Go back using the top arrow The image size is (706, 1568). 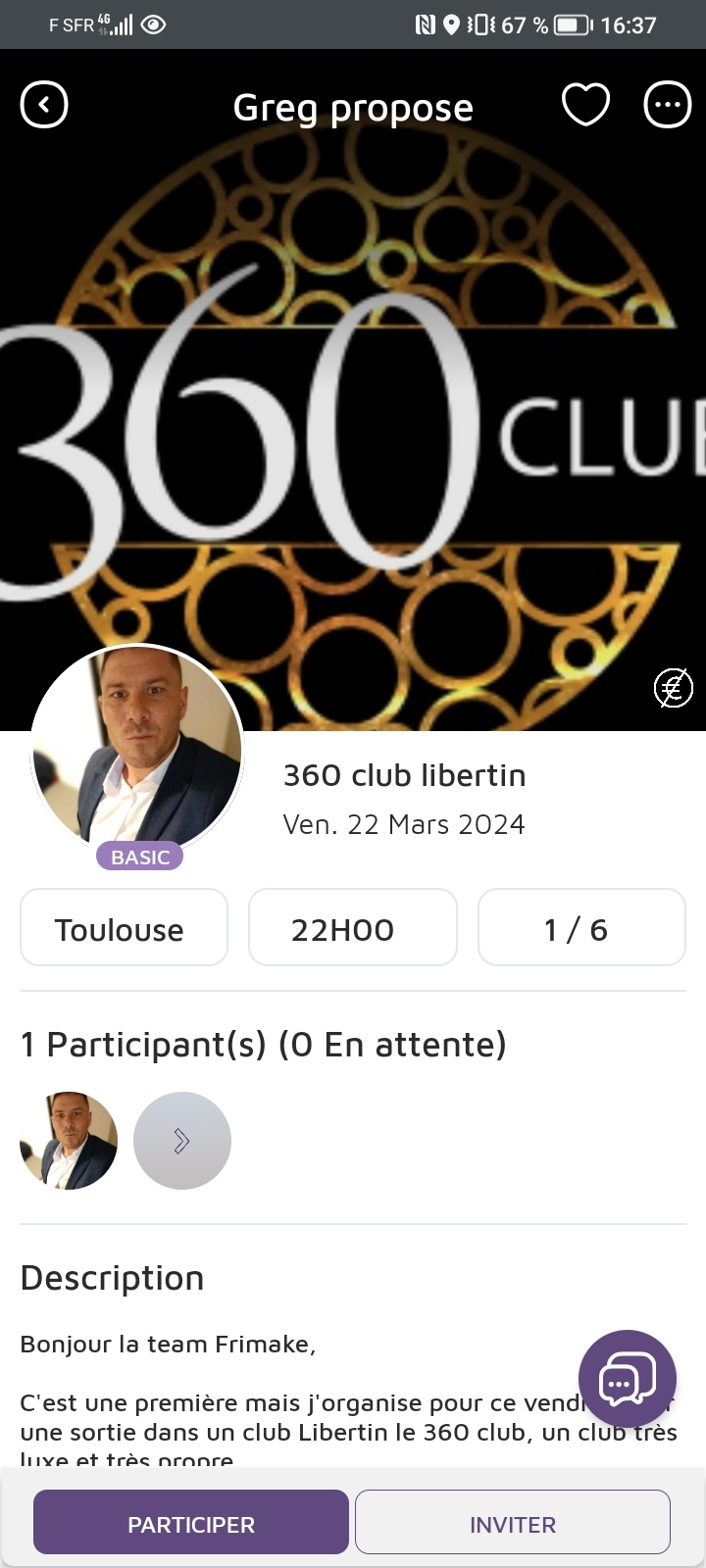[44, 105]
